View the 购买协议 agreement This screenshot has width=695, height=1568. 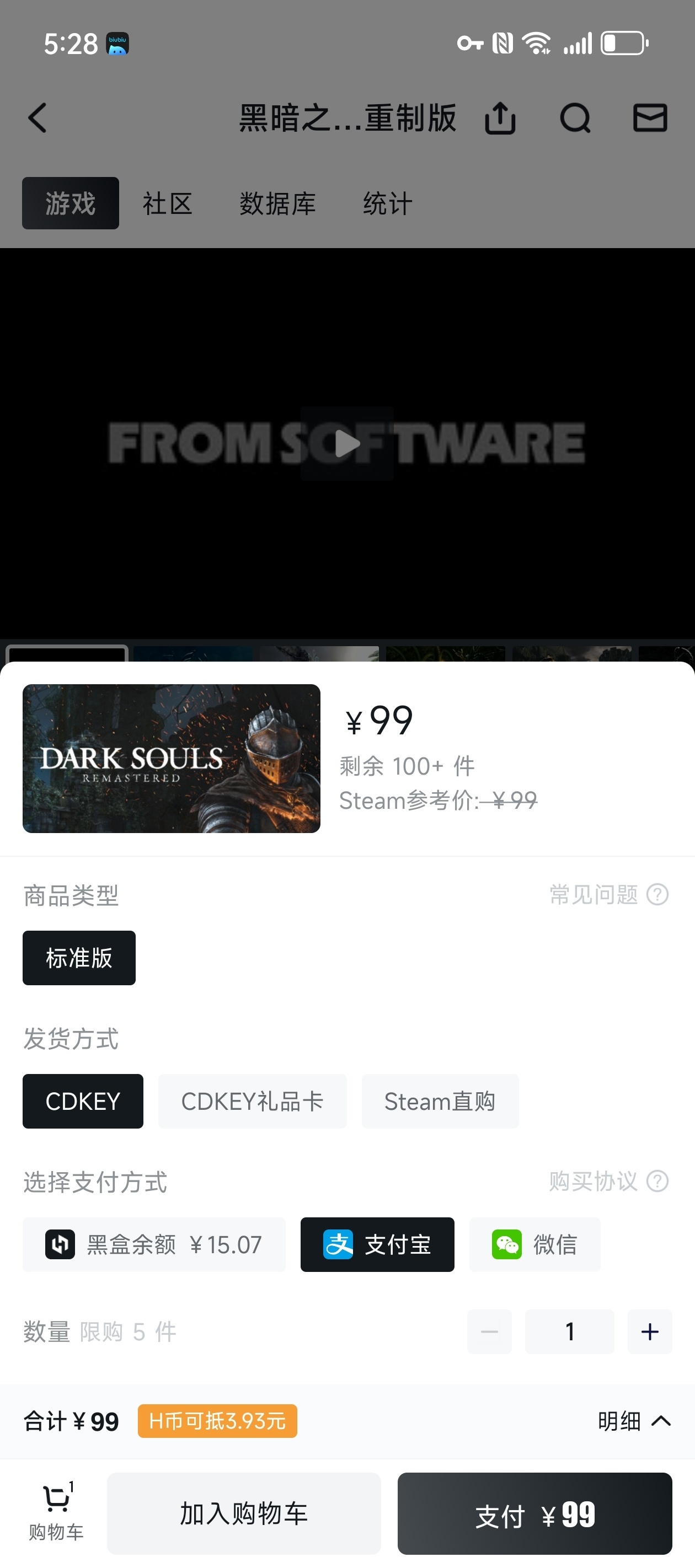pyautogui.click(x=608, y=1182)
